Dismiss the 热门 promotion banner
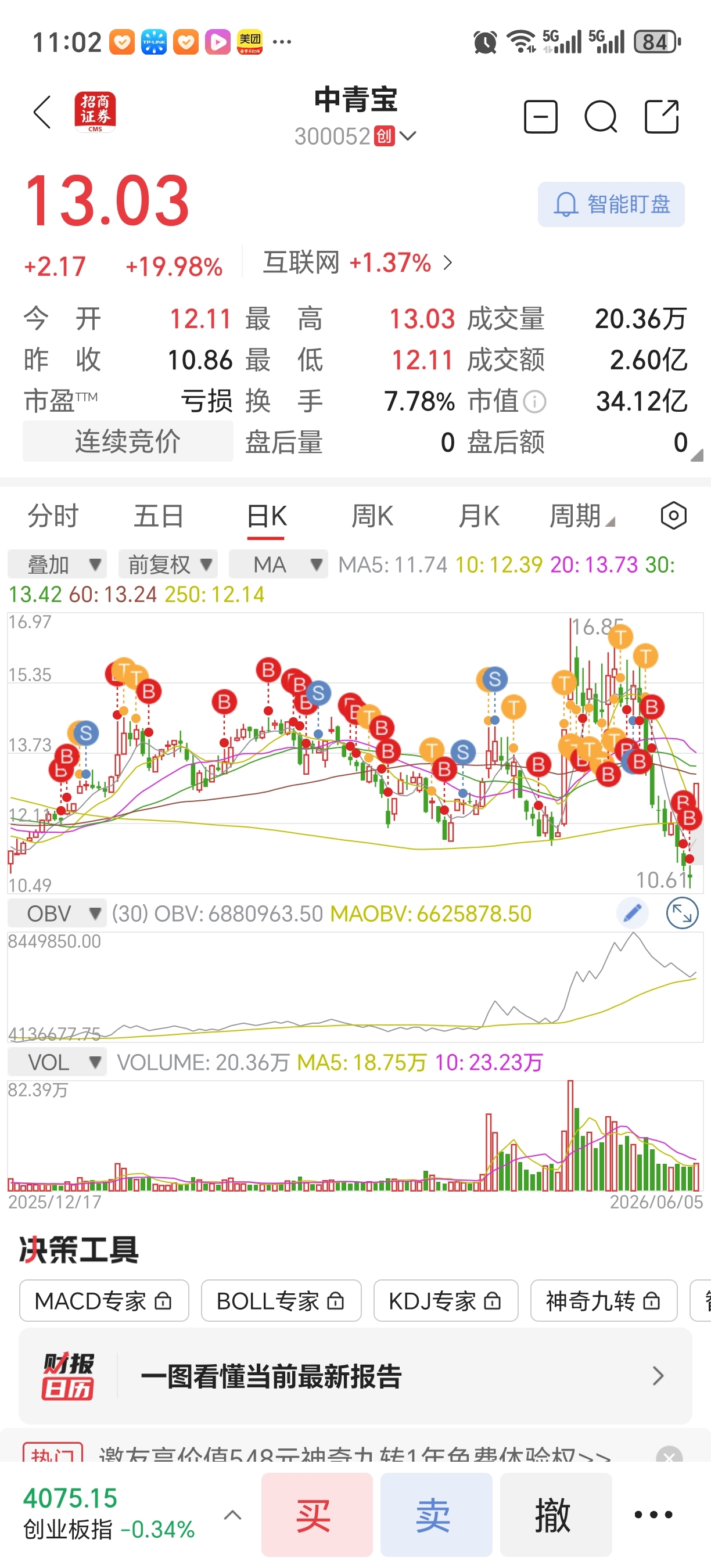The width and height of the screenshot is (711, 1568). (669, 1455)
